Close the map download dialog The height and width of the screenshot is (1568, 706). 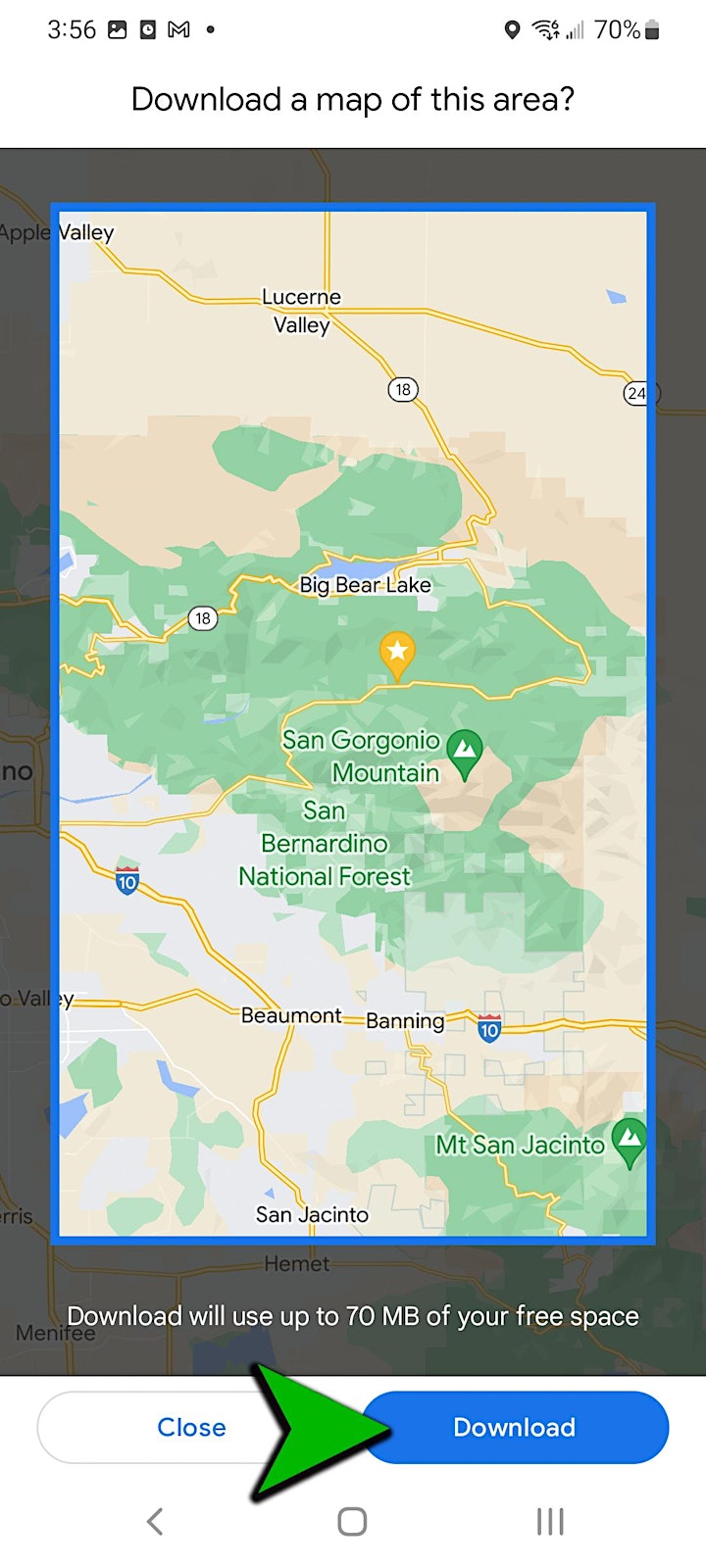(x=192, y=1427)
